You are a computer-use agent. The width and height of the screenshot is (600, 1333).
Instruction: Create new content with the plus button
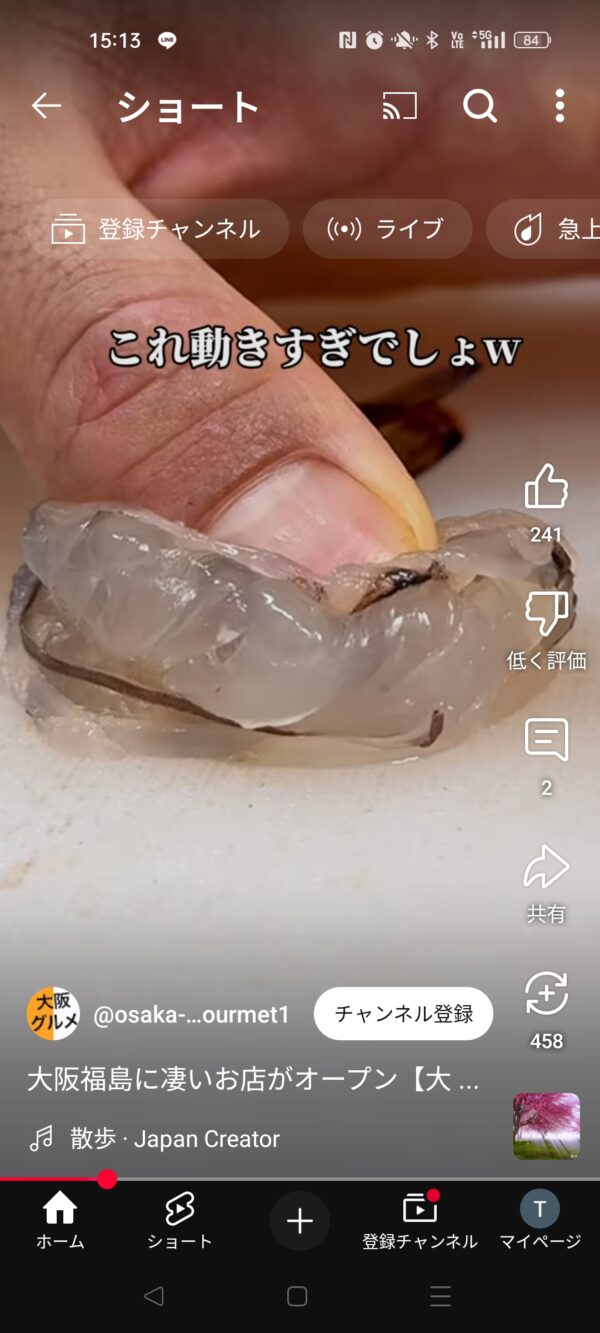[300, 1221]
